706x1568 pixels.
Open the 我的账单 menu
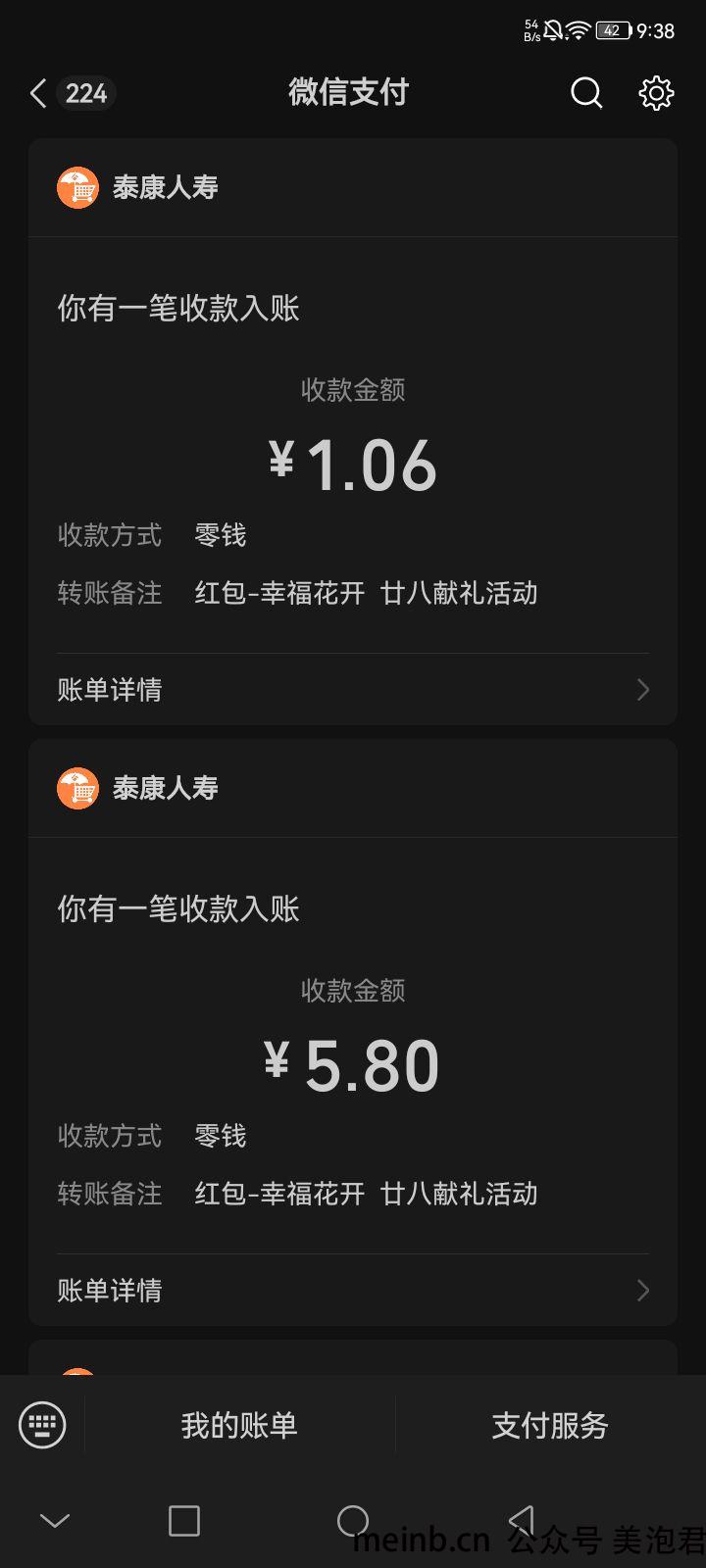click(x=239, y=1425)
